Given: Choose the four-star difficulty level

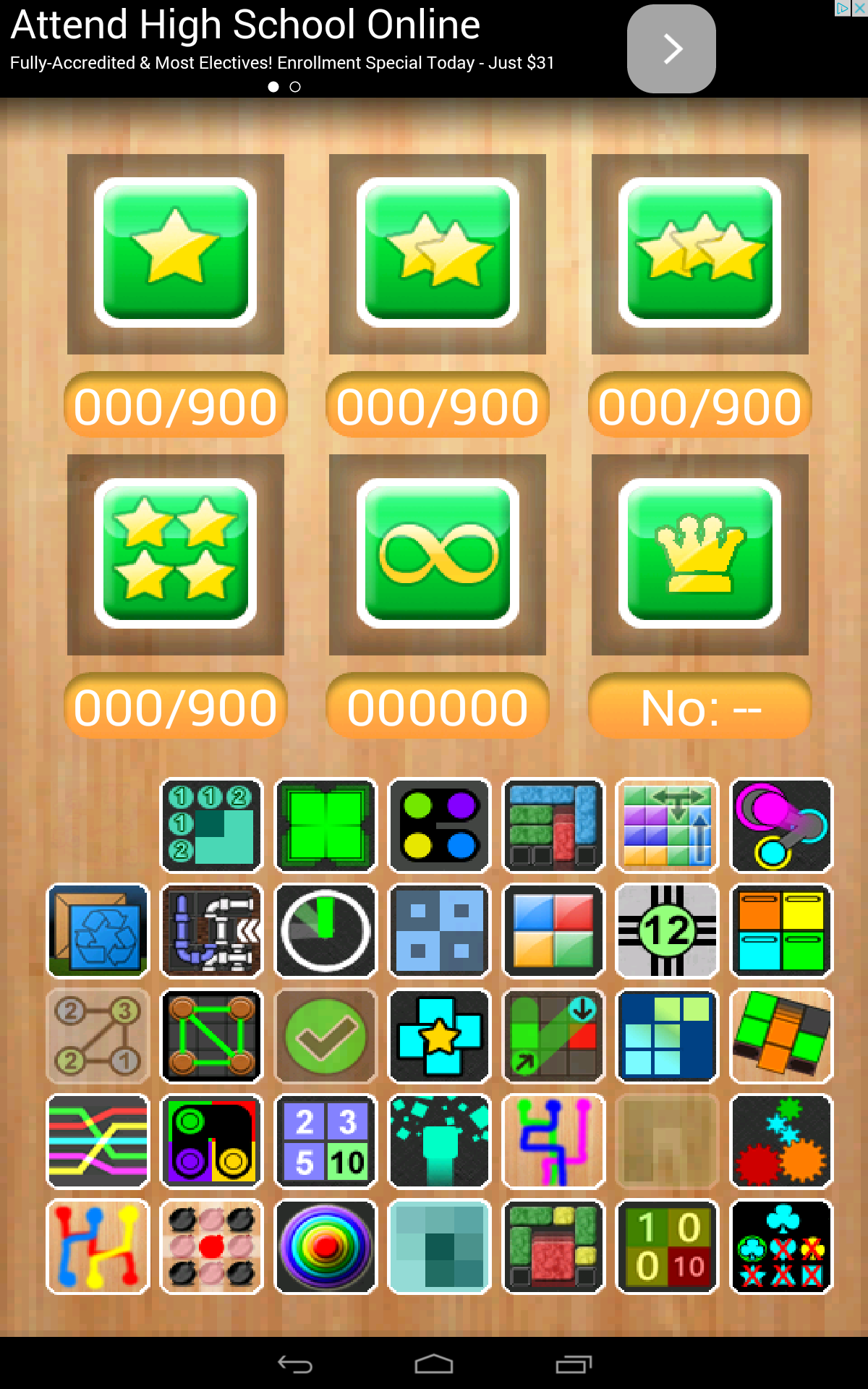Looking at the screenshot, I should [x=176, y=554].
